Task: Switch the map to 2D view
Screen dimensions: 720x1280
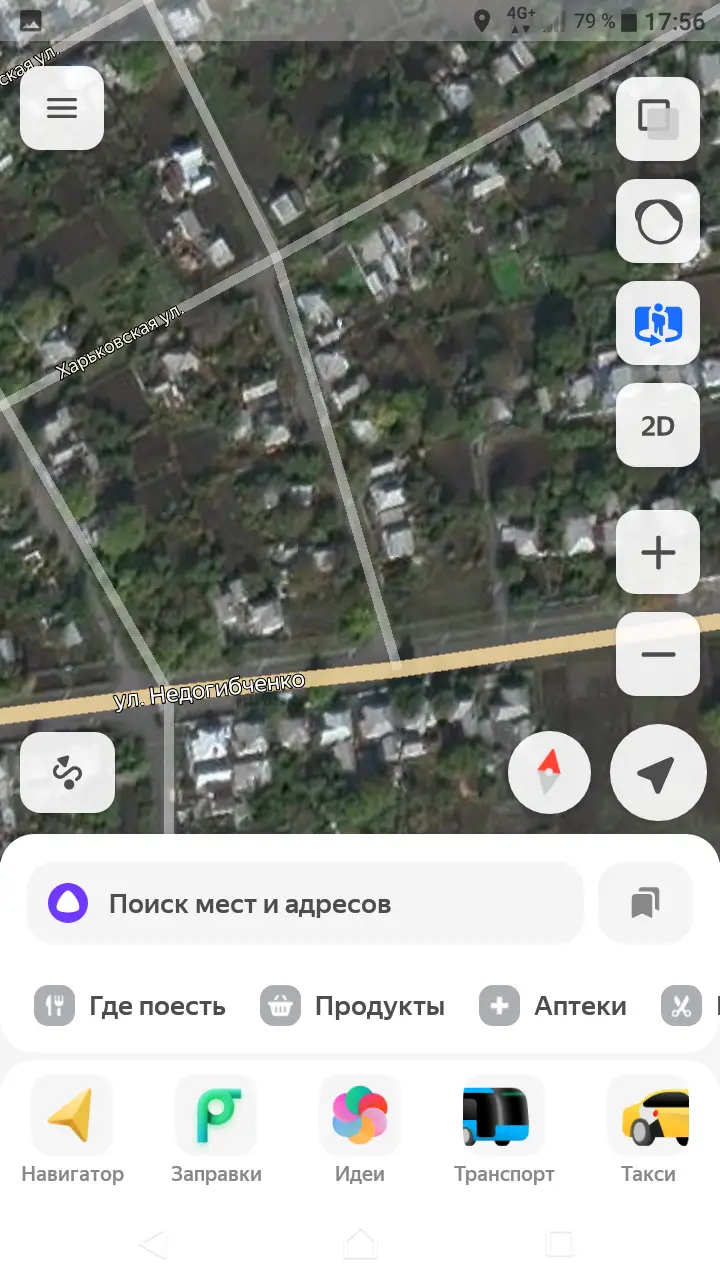Action: tap(657, 426)
